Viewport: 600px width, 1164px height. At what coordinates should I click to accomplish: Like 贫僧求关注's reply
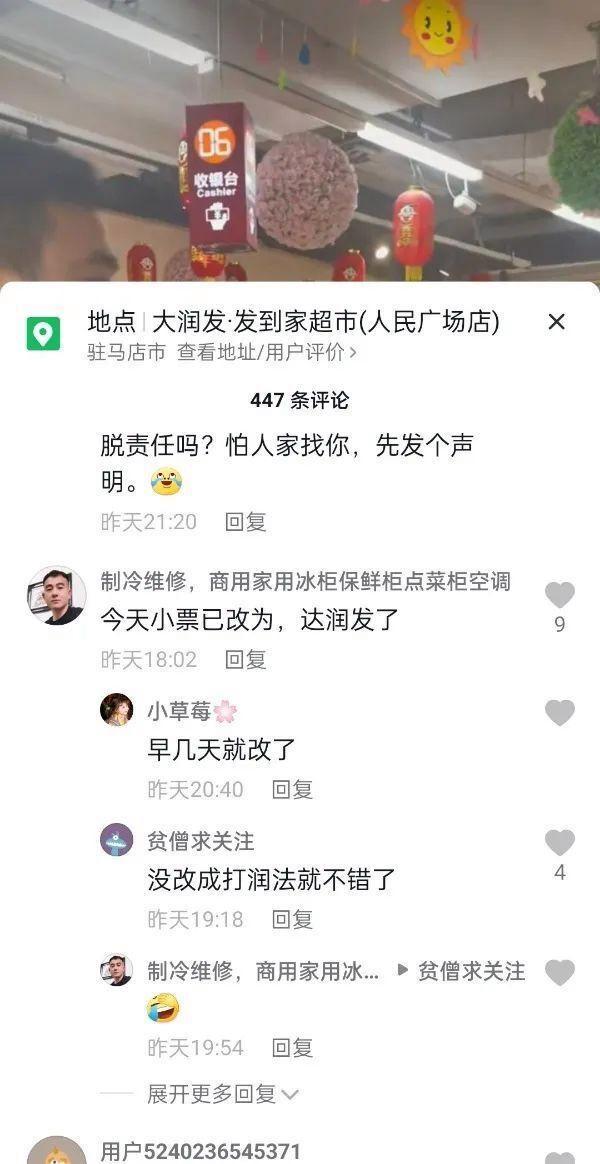(x=559, y=843)
